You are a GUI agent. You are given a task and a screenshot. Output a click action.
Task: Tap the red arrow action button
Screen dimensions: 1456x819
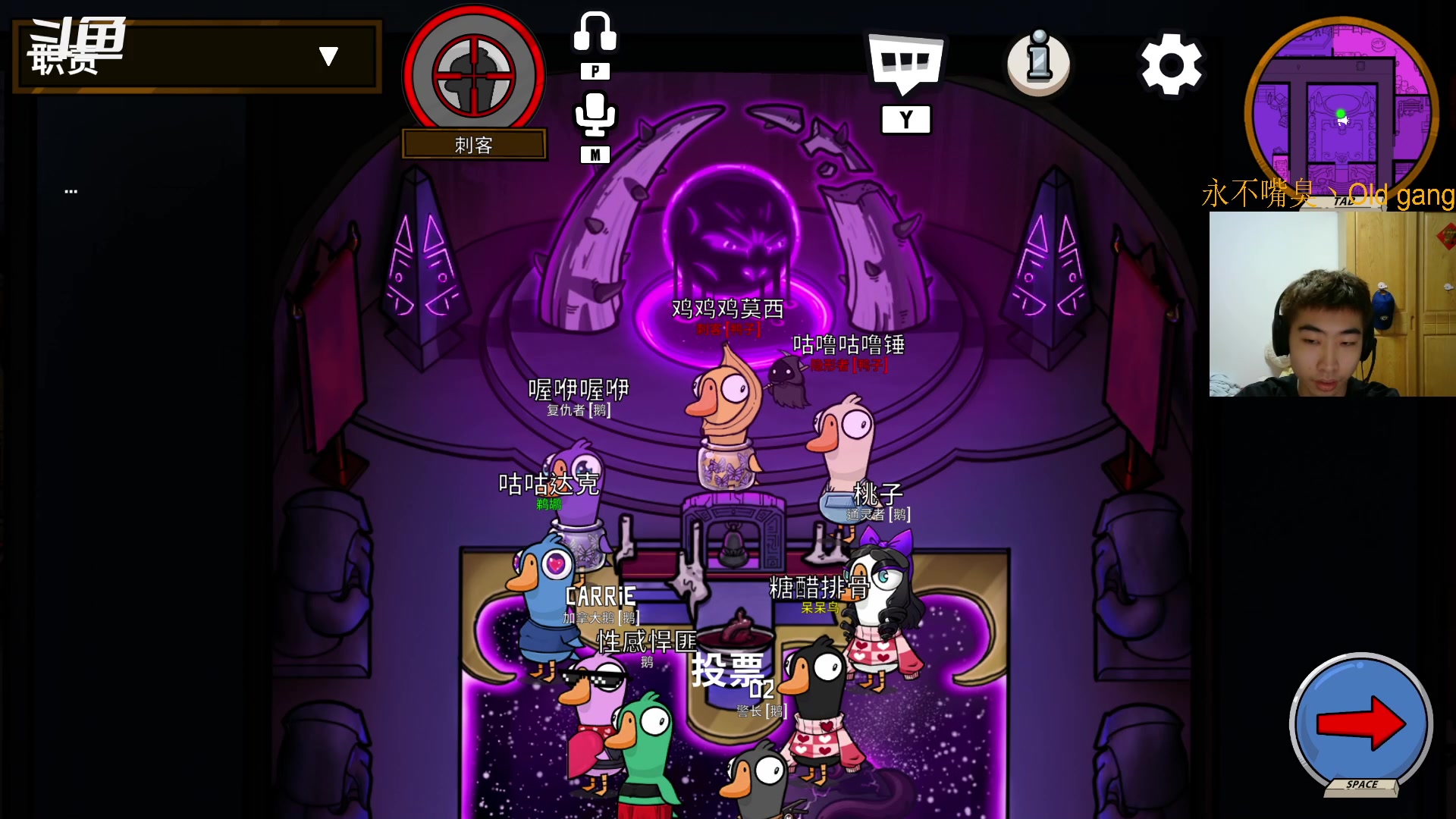[1360, 723]
